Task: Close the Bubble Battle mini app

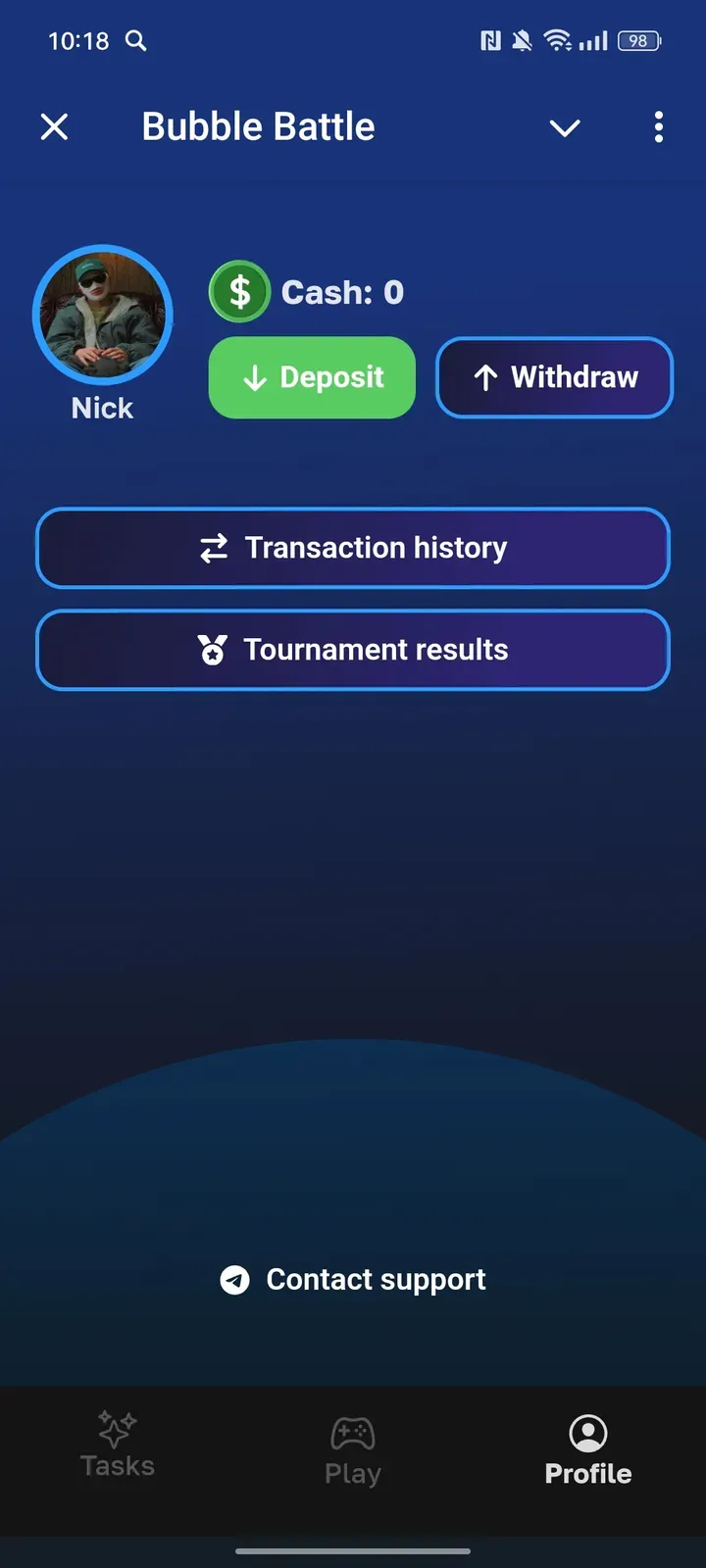Action: (55, 126)
